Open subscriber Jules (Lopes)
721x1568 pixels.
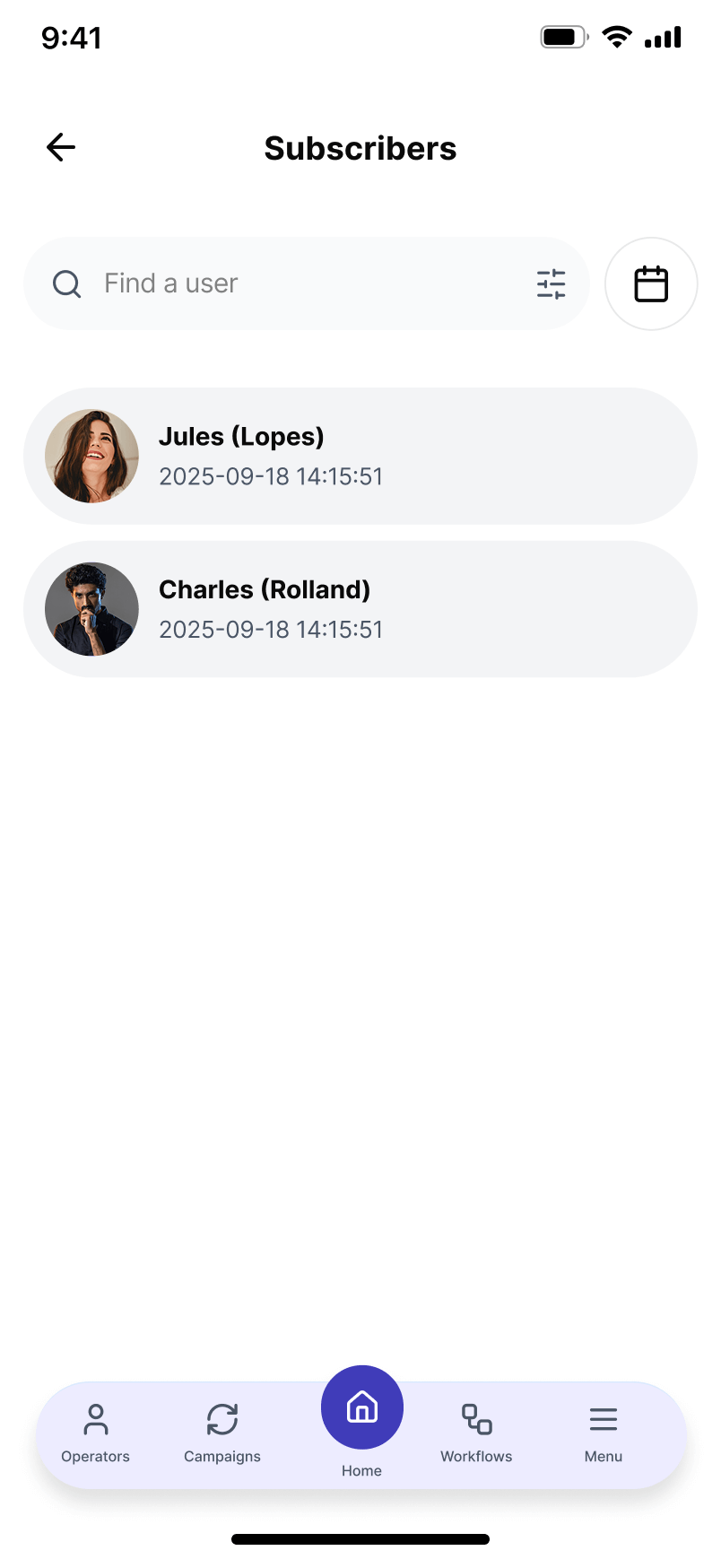point(360,456)
